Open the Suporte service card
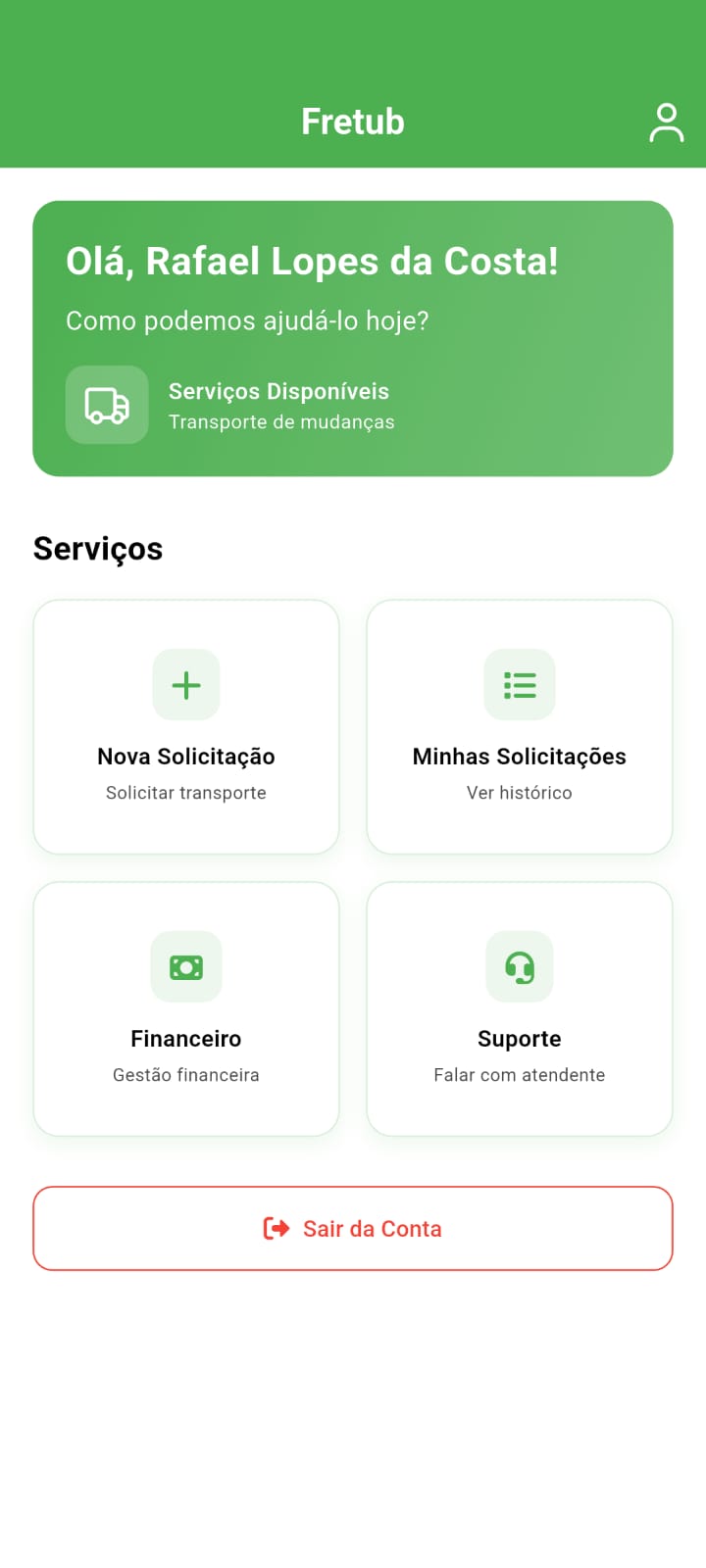 [519, 1009]
